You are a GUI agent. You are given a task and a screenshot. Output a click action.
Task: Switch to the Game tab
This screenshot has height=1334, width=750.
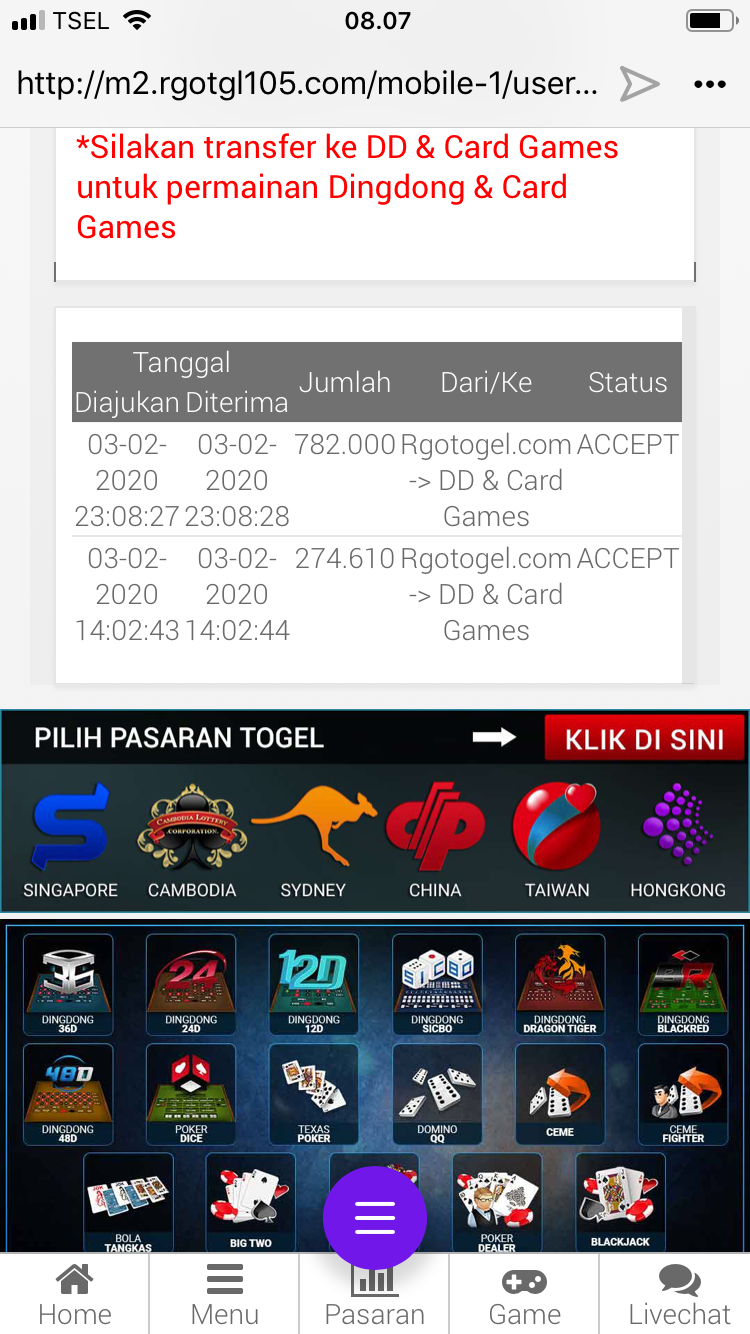click(x=525, y=1294)
